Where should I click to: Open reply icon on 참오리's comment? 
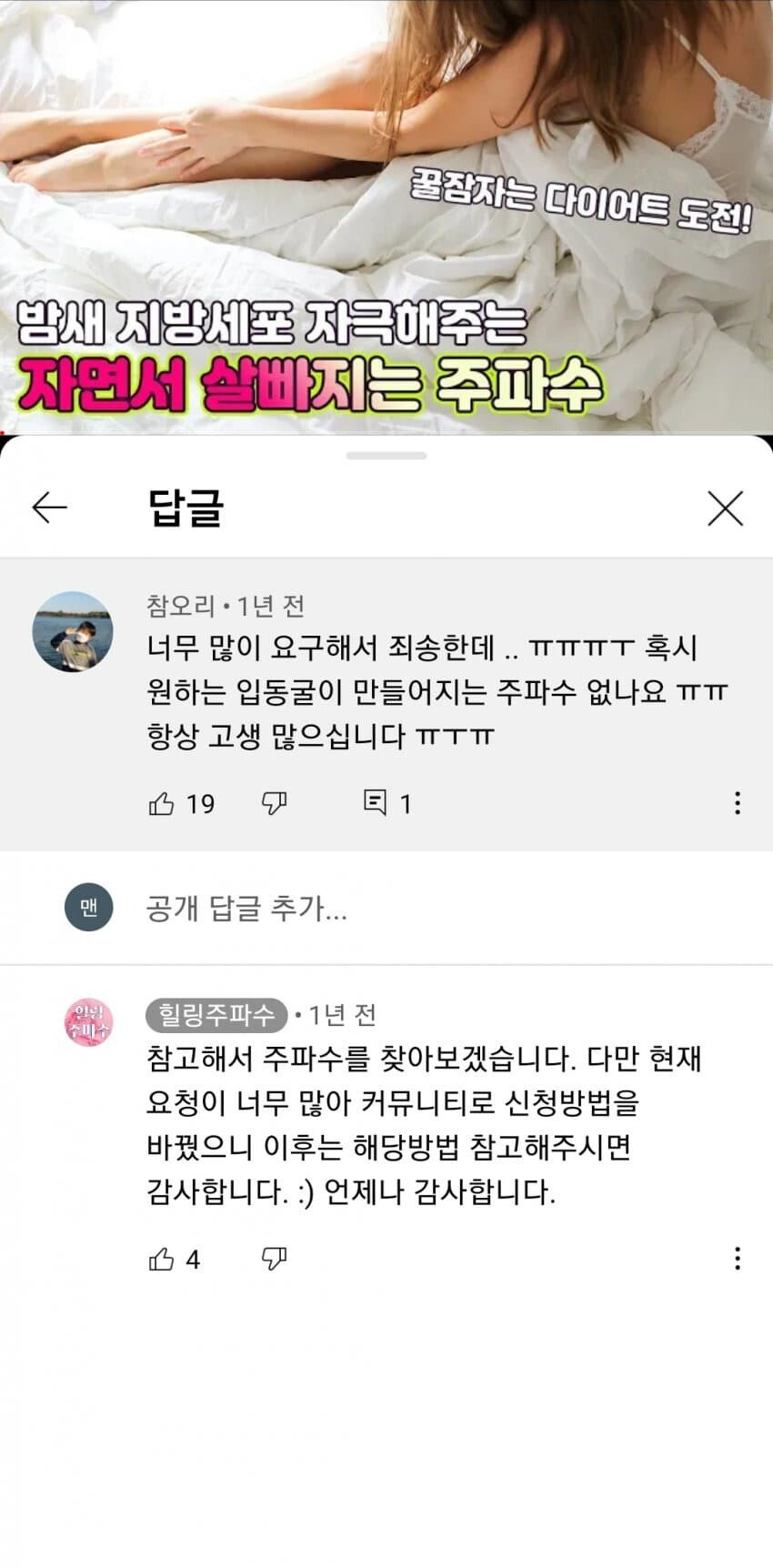pos(375,802)
